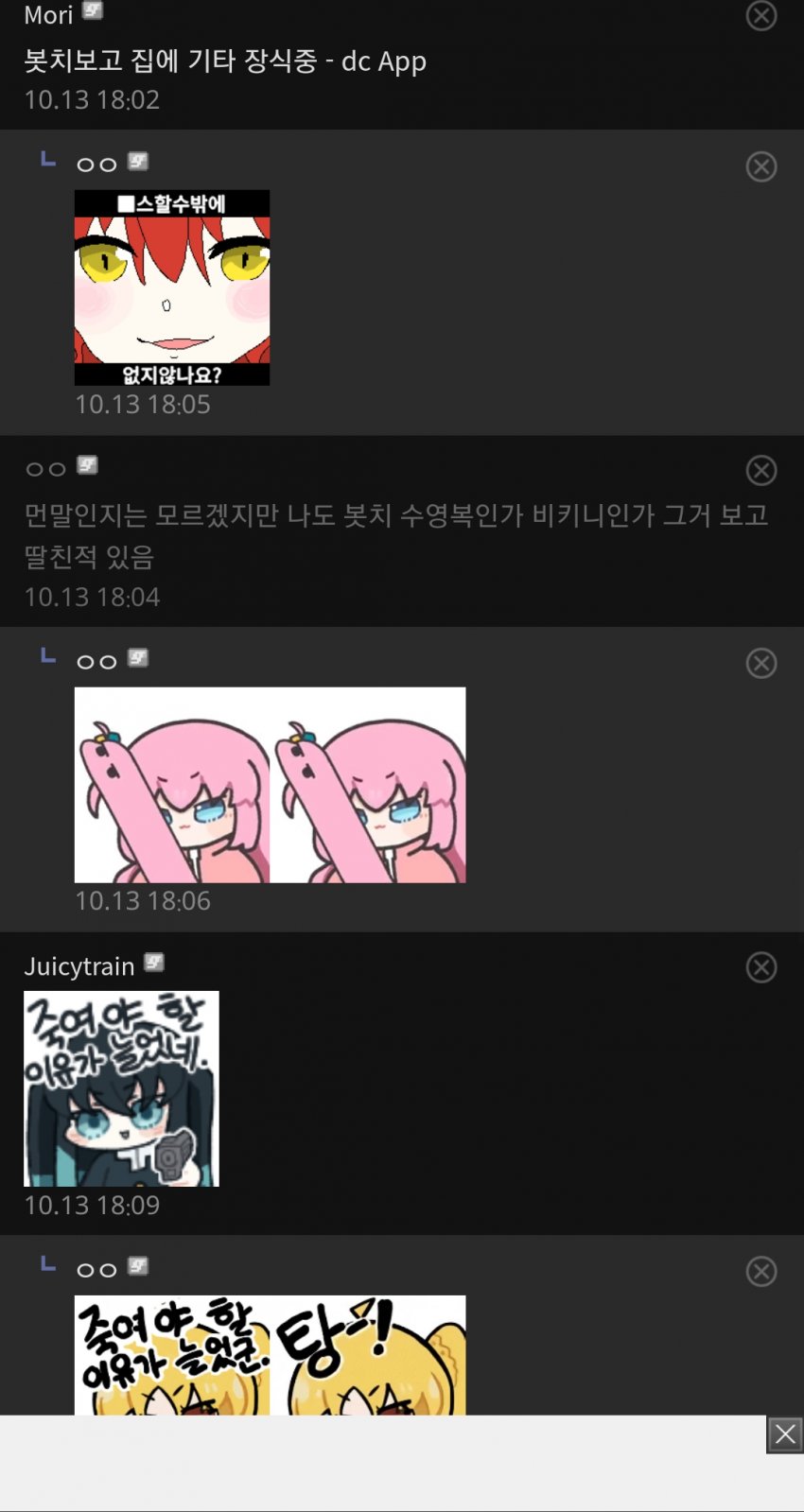
Task: Open the red-haired character sticker
Action: coord(172,287)
